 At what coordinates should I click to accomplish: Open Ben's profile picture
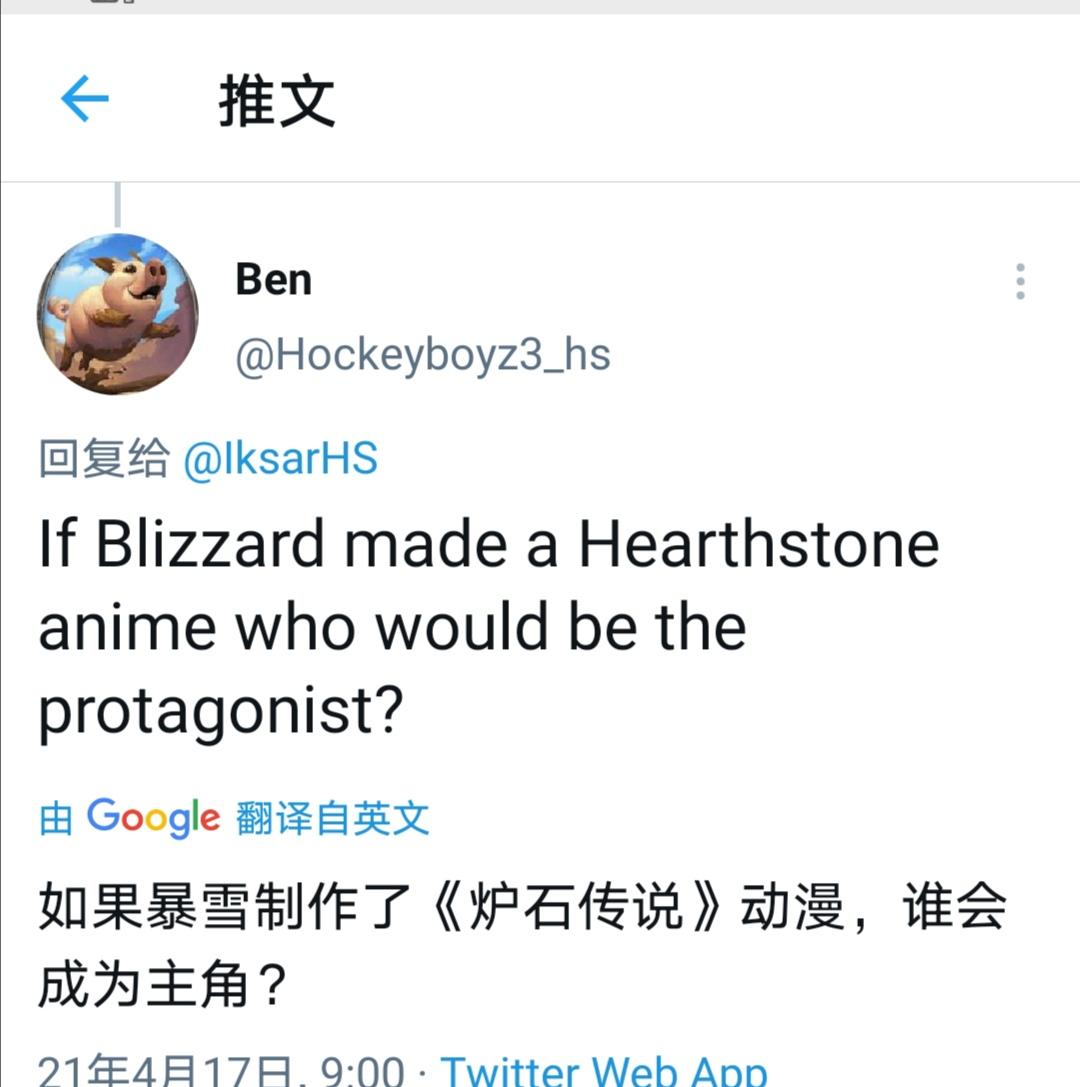click(117, 314)
